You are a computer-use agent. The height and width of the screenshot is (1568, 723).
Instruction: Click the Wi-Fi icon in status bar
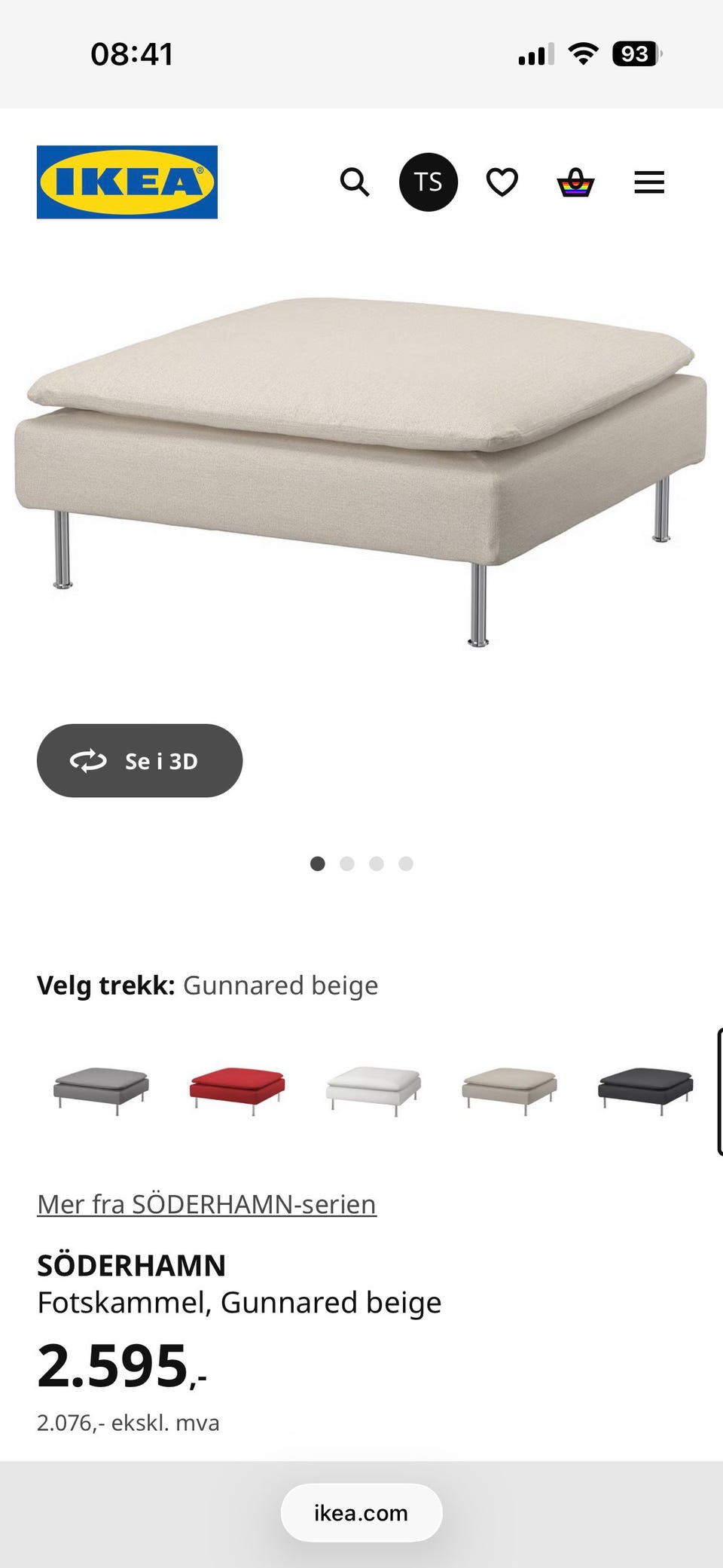[x=584, y=52]
